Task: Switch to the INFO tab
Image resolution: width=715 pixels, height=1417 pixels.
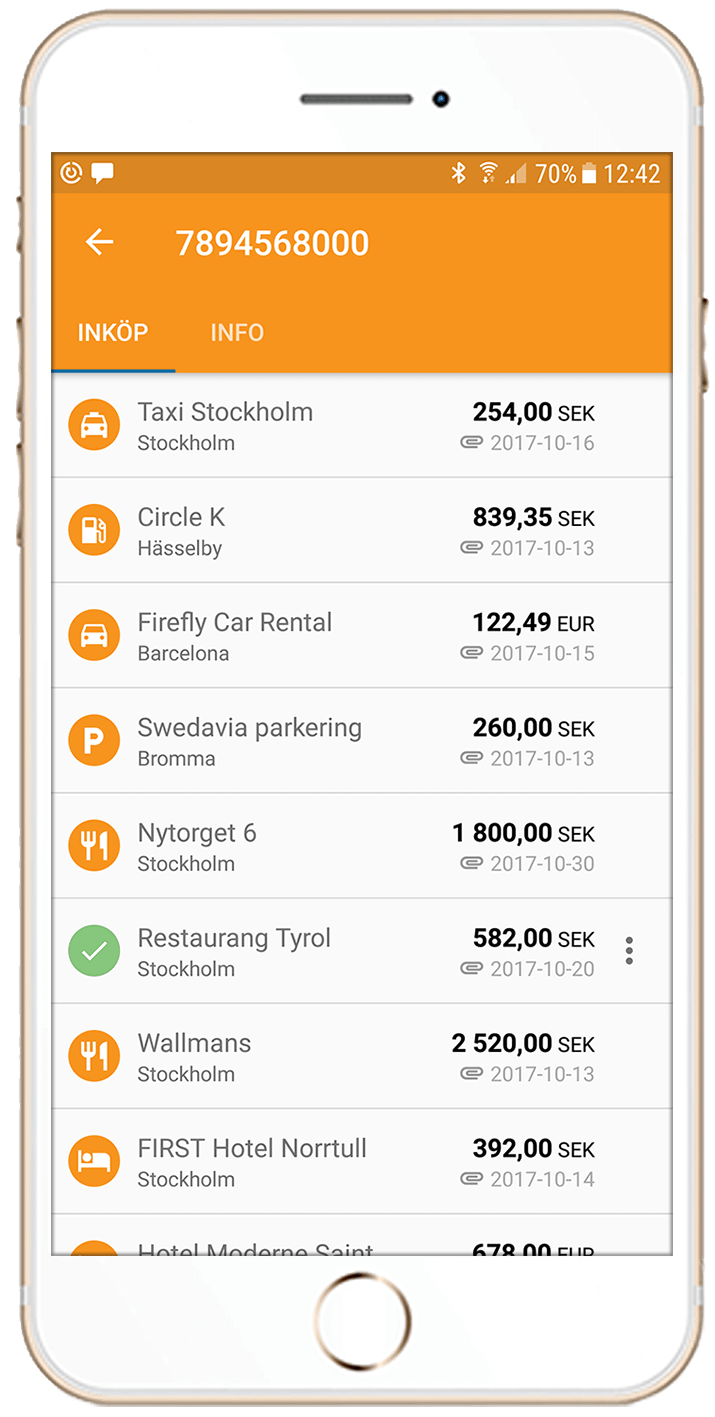Action: tap(237, 333)
